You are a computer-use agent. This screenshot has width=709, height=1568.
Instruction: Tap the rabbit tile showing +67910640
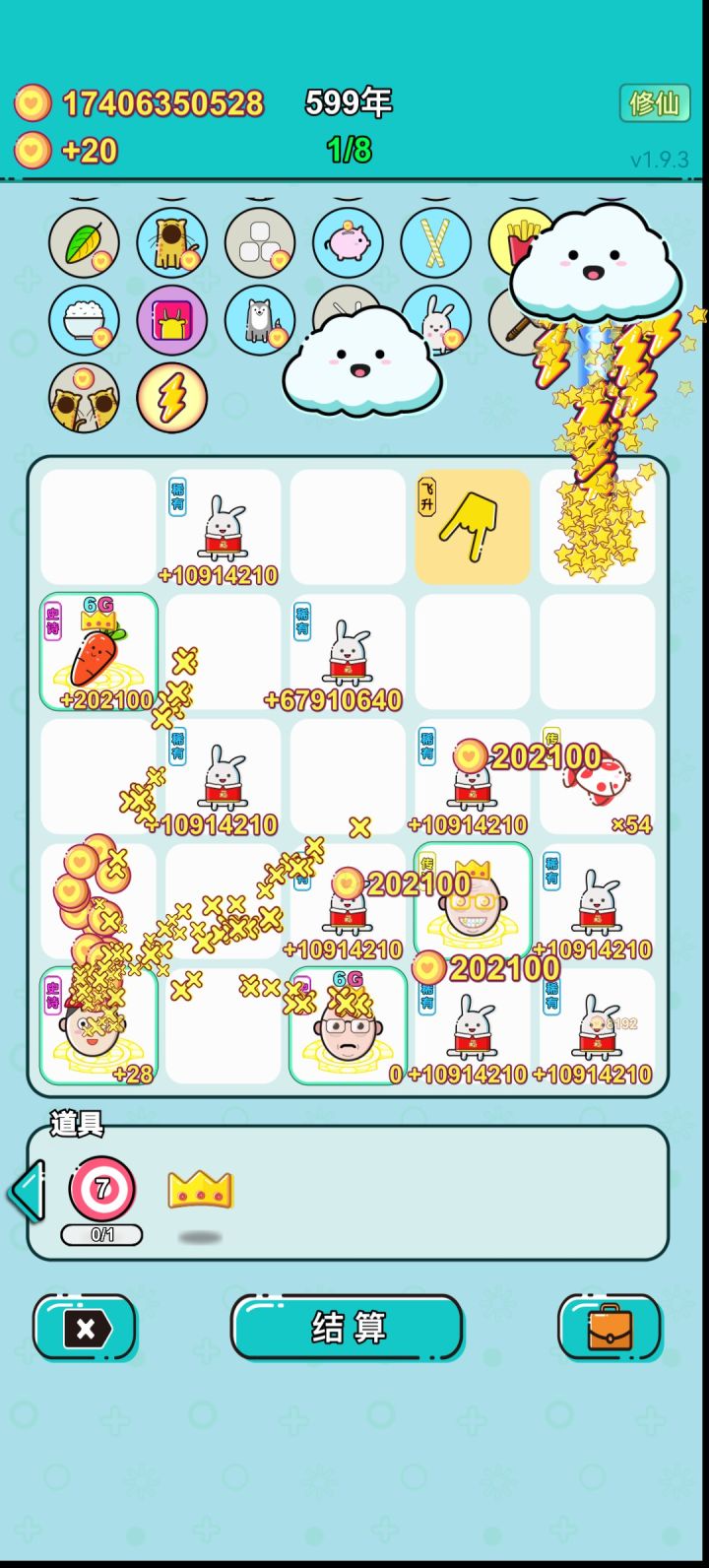(x=348, y=652)
